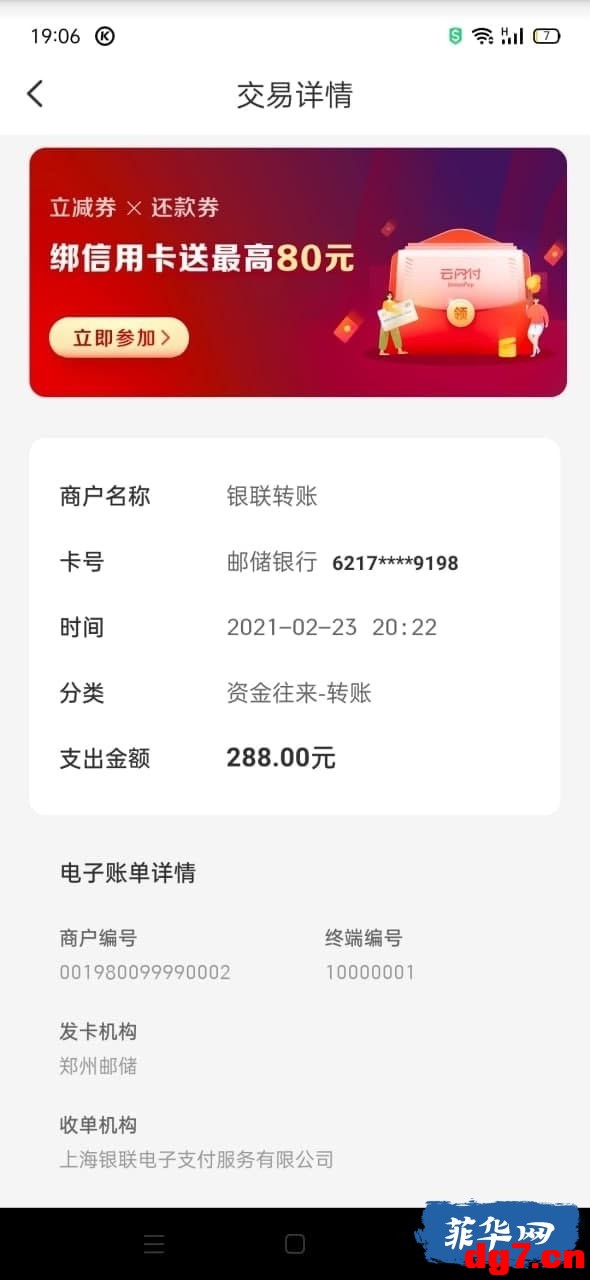This screenshot has width=590, height=1280.
Task: Tap the 立即参加 button on the banner
Action: [x=119, y=338]
